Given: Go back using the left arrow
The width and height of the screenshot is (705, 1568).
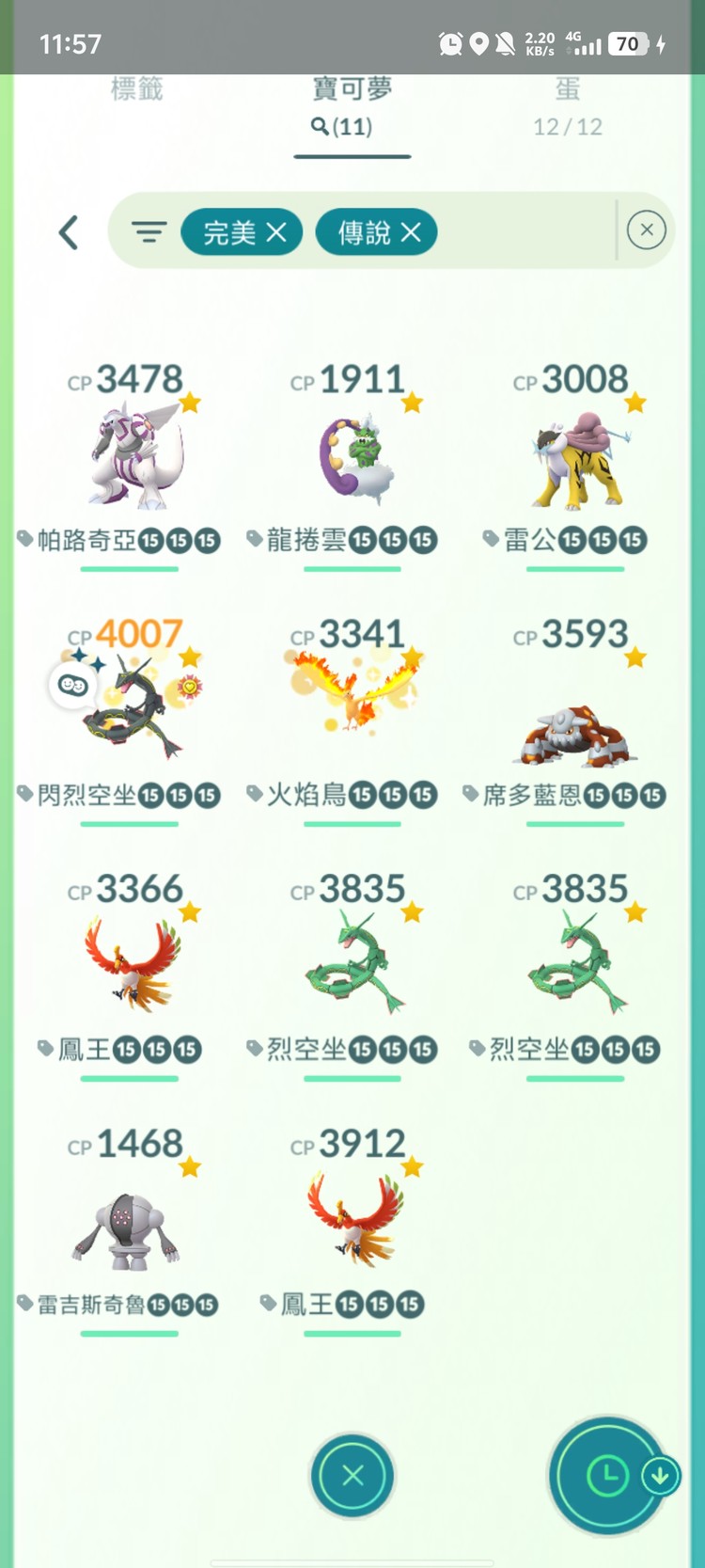Looking at the screenshot, I should [68, 232].
